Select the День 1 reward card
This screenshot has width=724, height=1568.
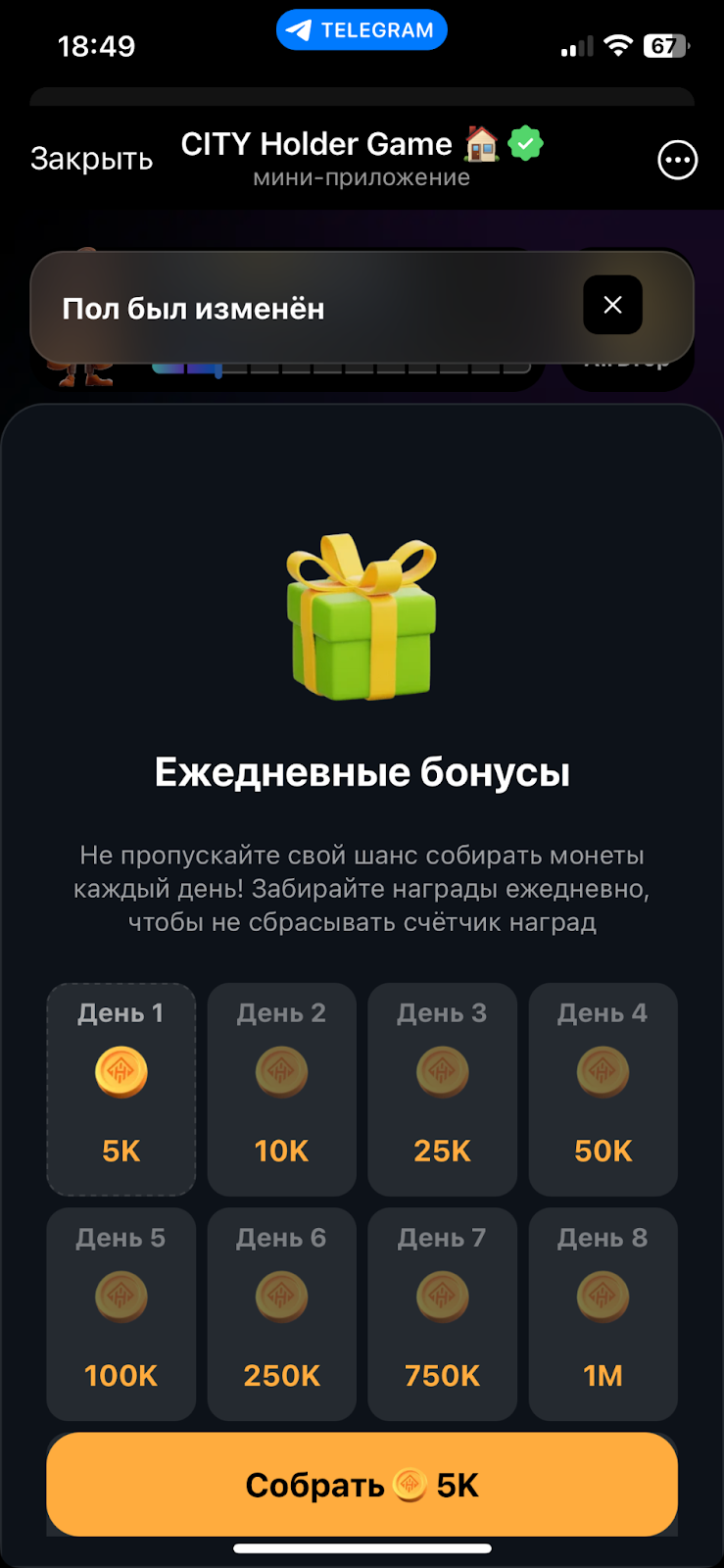[121, 1089]
